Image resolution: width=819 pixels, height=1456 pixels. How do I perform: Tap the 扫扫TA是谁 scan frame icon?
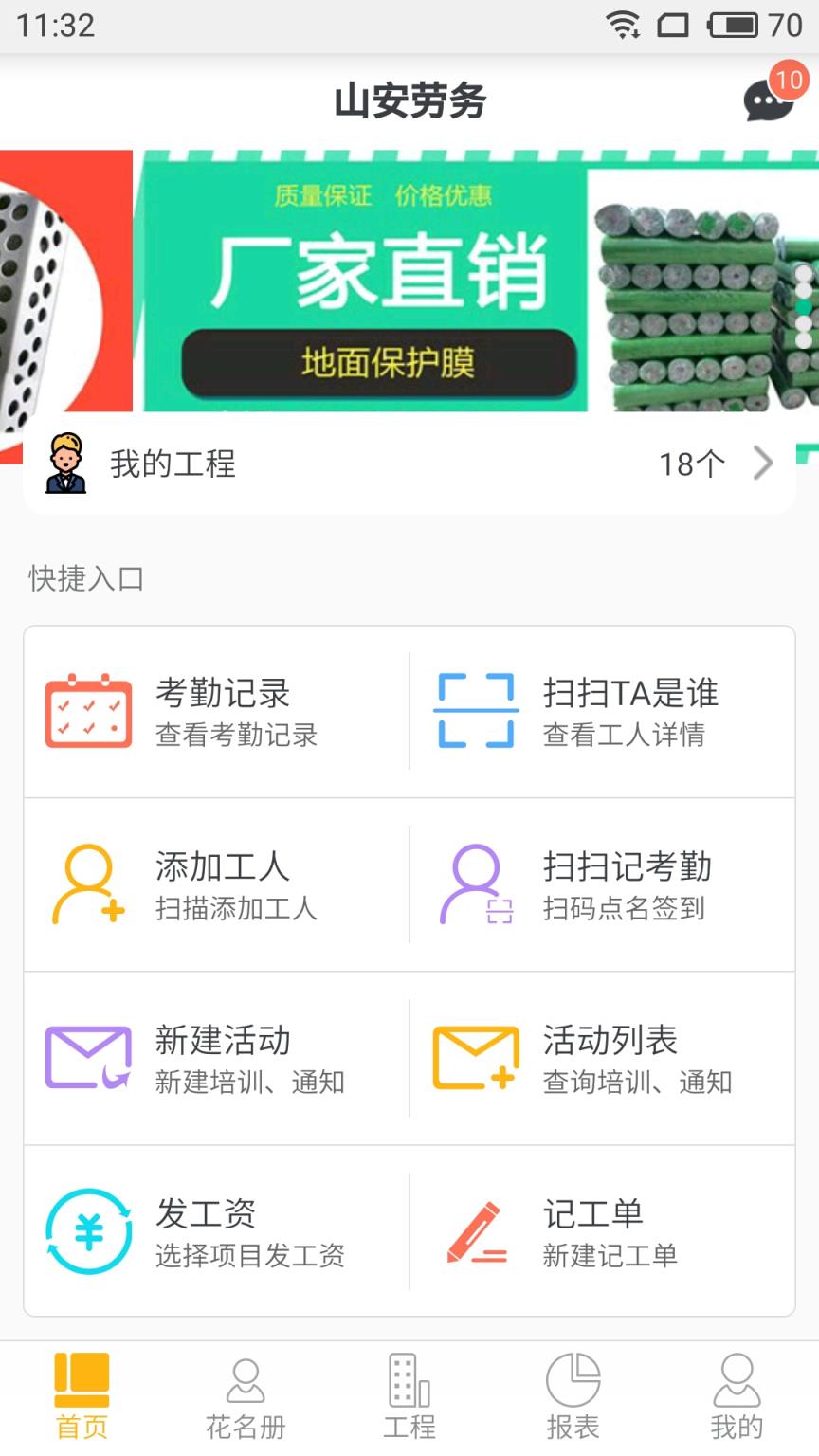click(x=476, y=707)
